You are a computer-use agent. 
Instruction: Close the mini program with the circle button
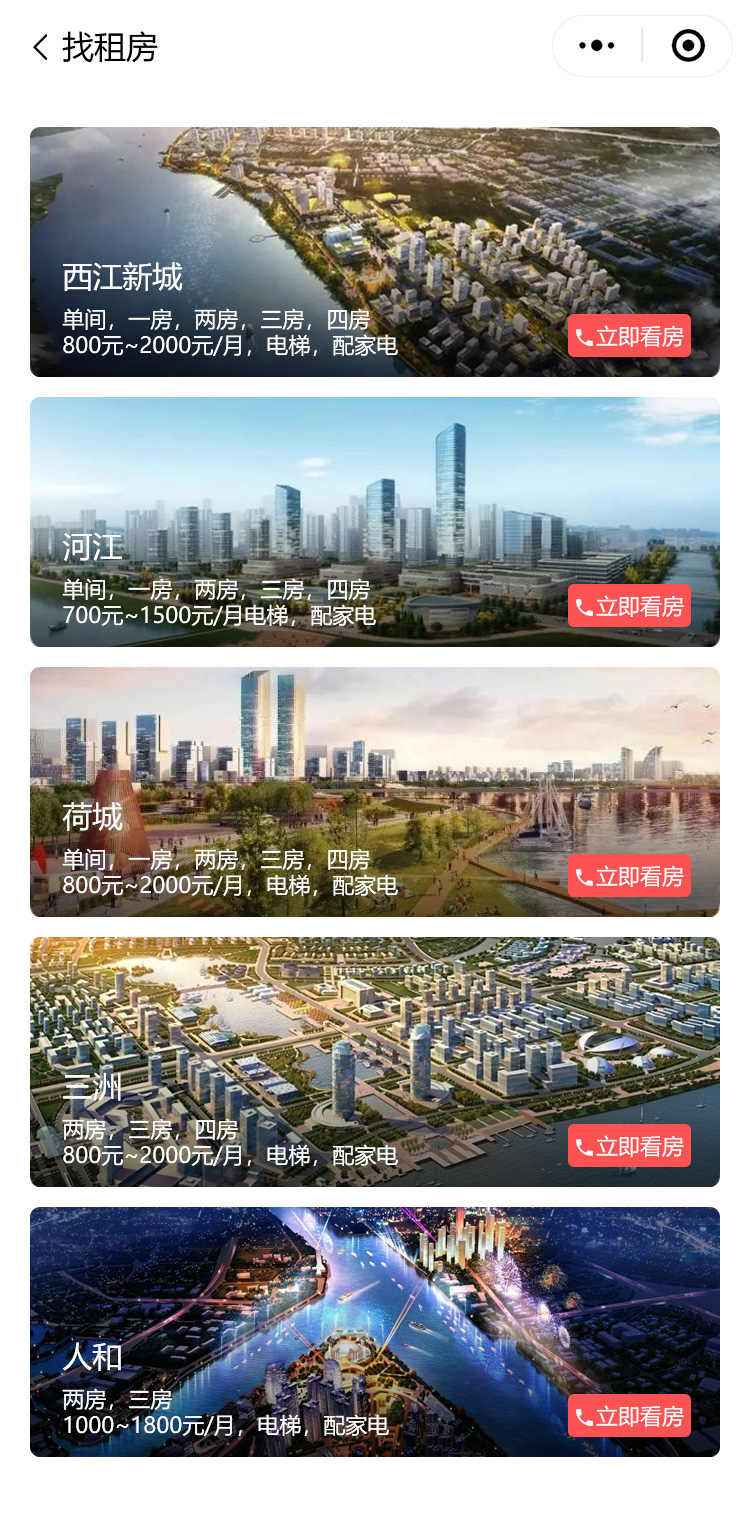pos(688,46)
